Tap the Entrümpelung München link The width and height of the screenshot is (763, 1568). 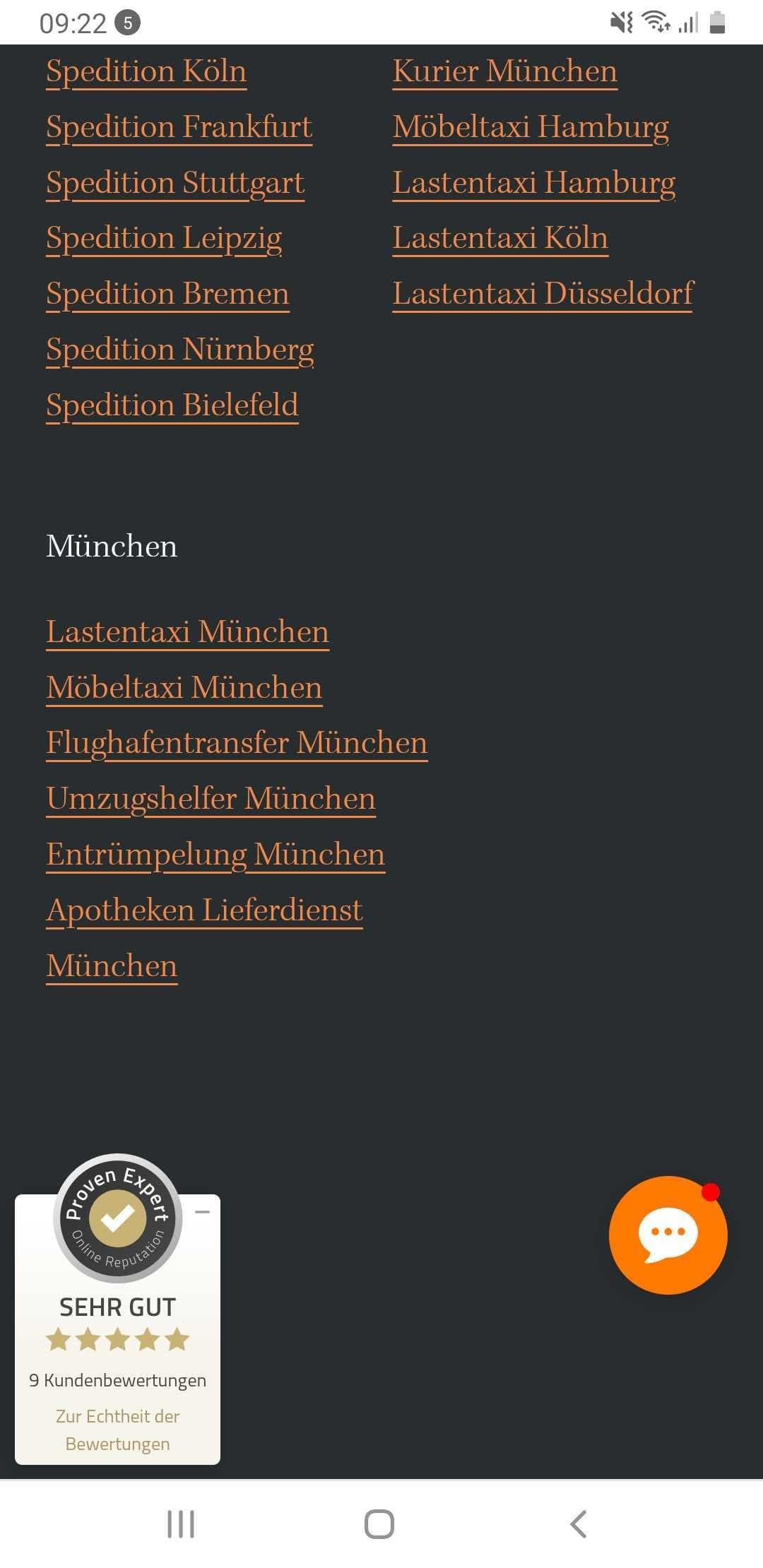(215, 855)
